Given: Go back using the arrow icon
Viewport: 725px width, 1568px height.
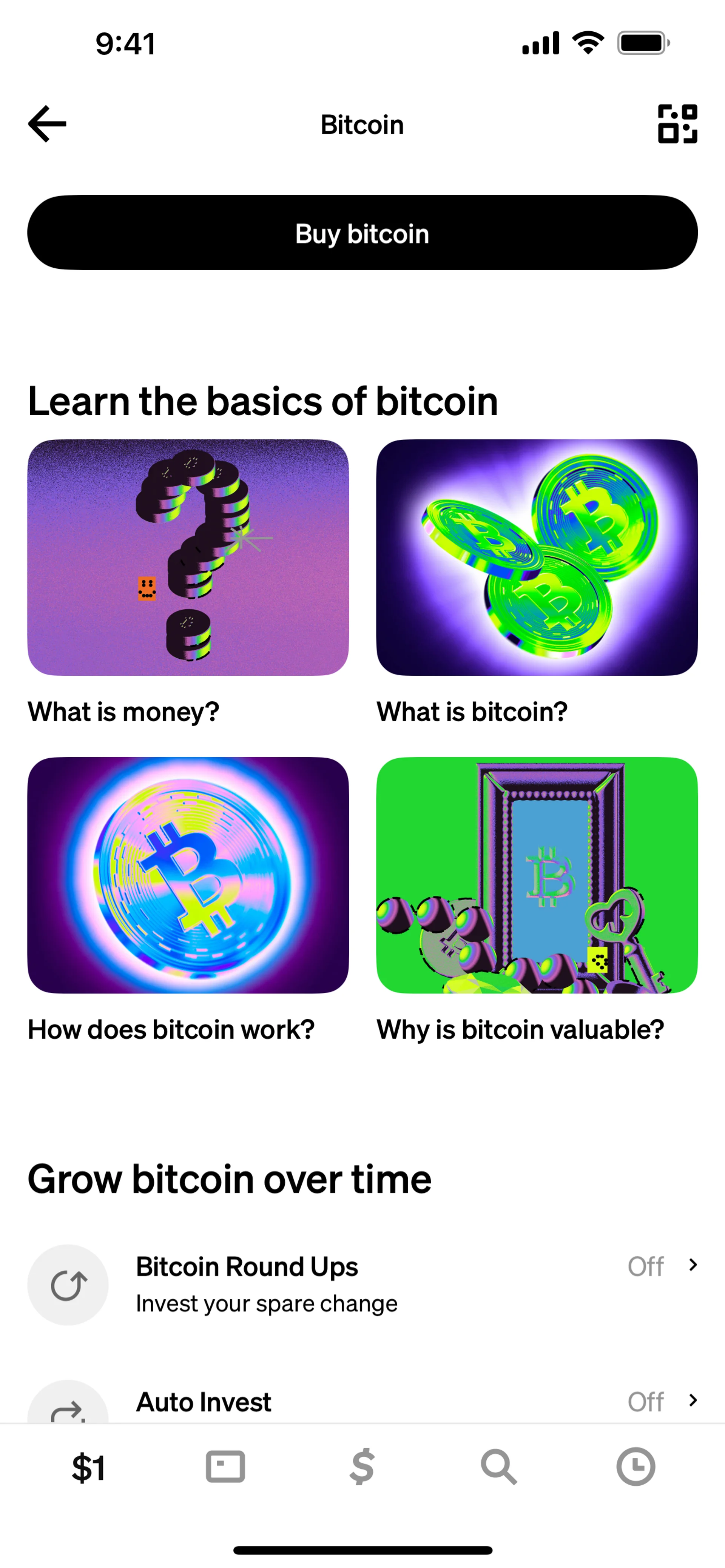Looking at the screenshot, I should pos(48,124).
